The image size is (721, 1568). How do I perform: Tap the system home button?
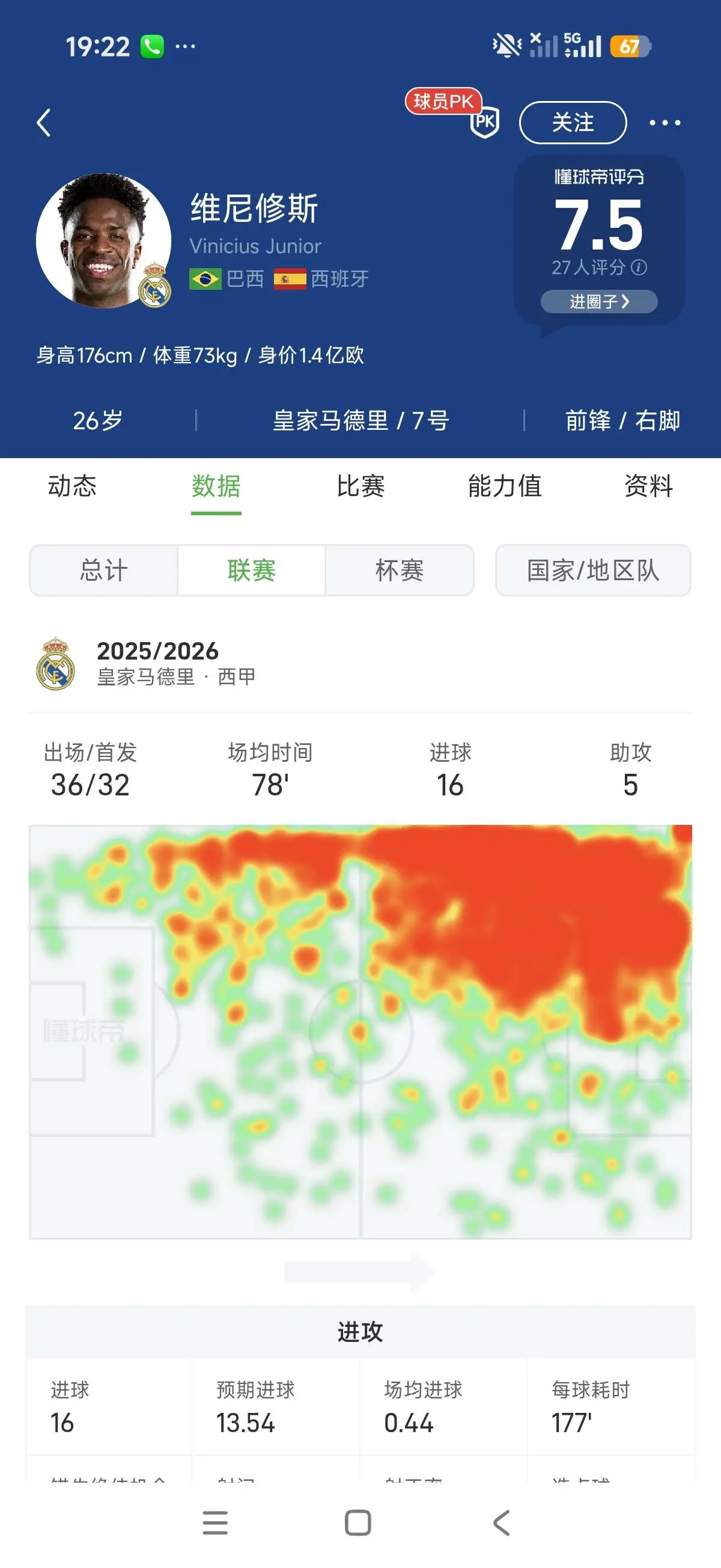pos(357,1522)
